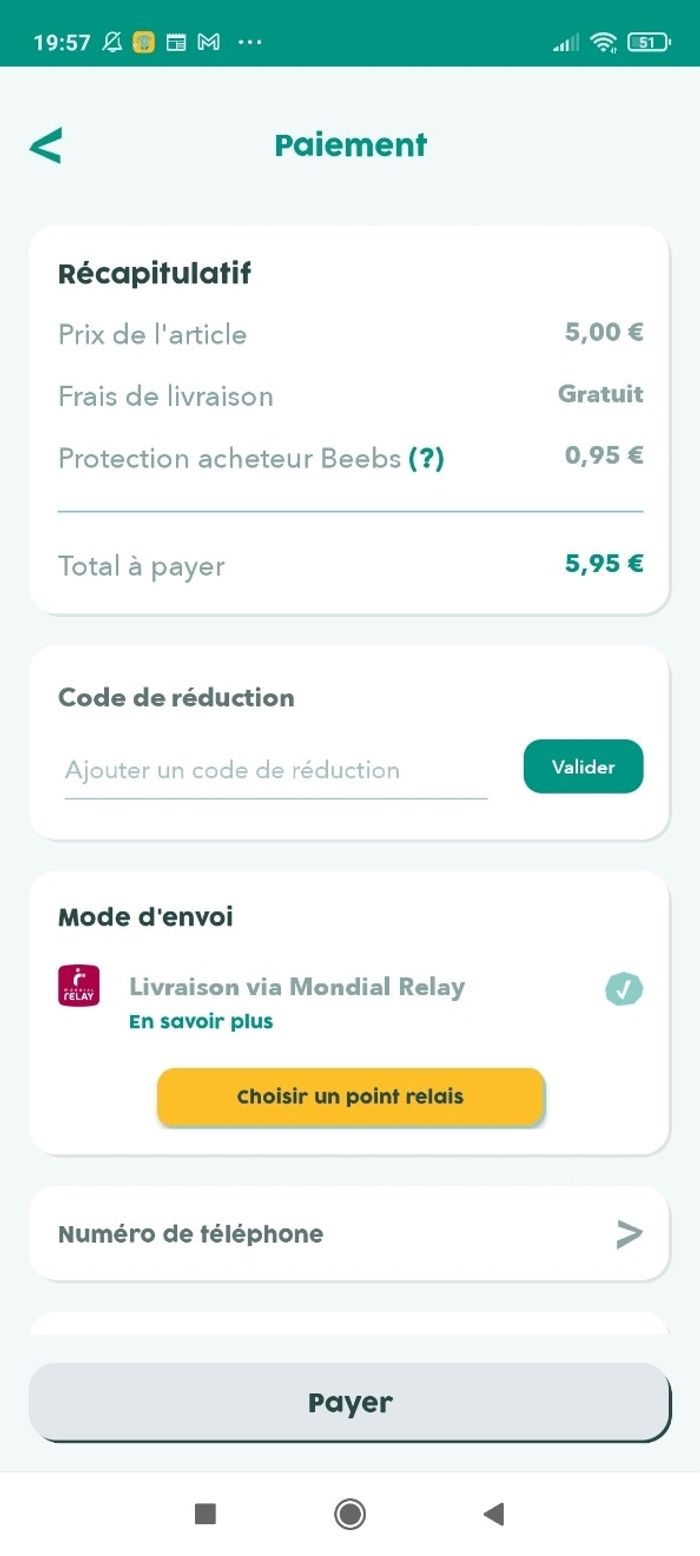Open the recent apps overview
Screen dimensions: 700x1556
pos(205,1514)
